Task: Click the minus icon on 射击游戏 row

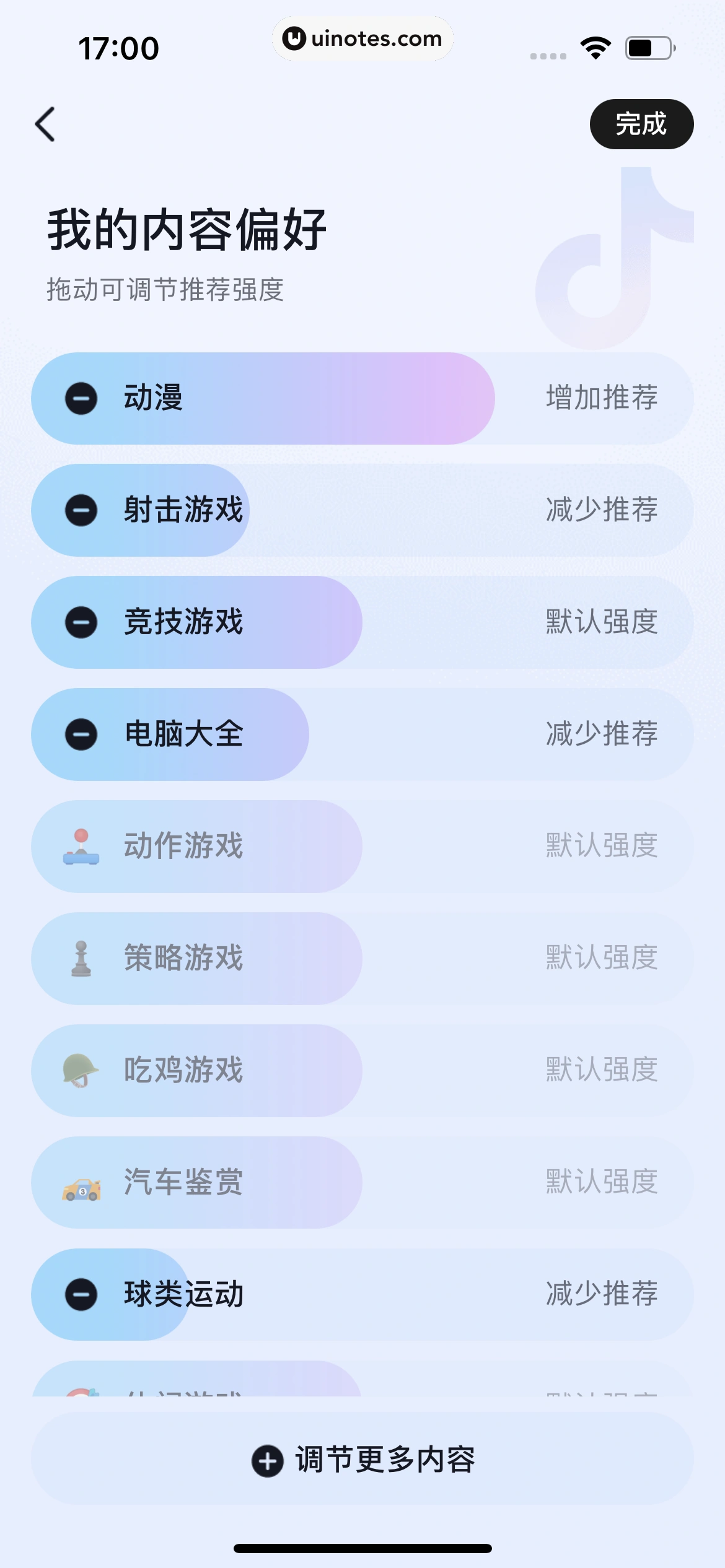Action: pos(81,510)
